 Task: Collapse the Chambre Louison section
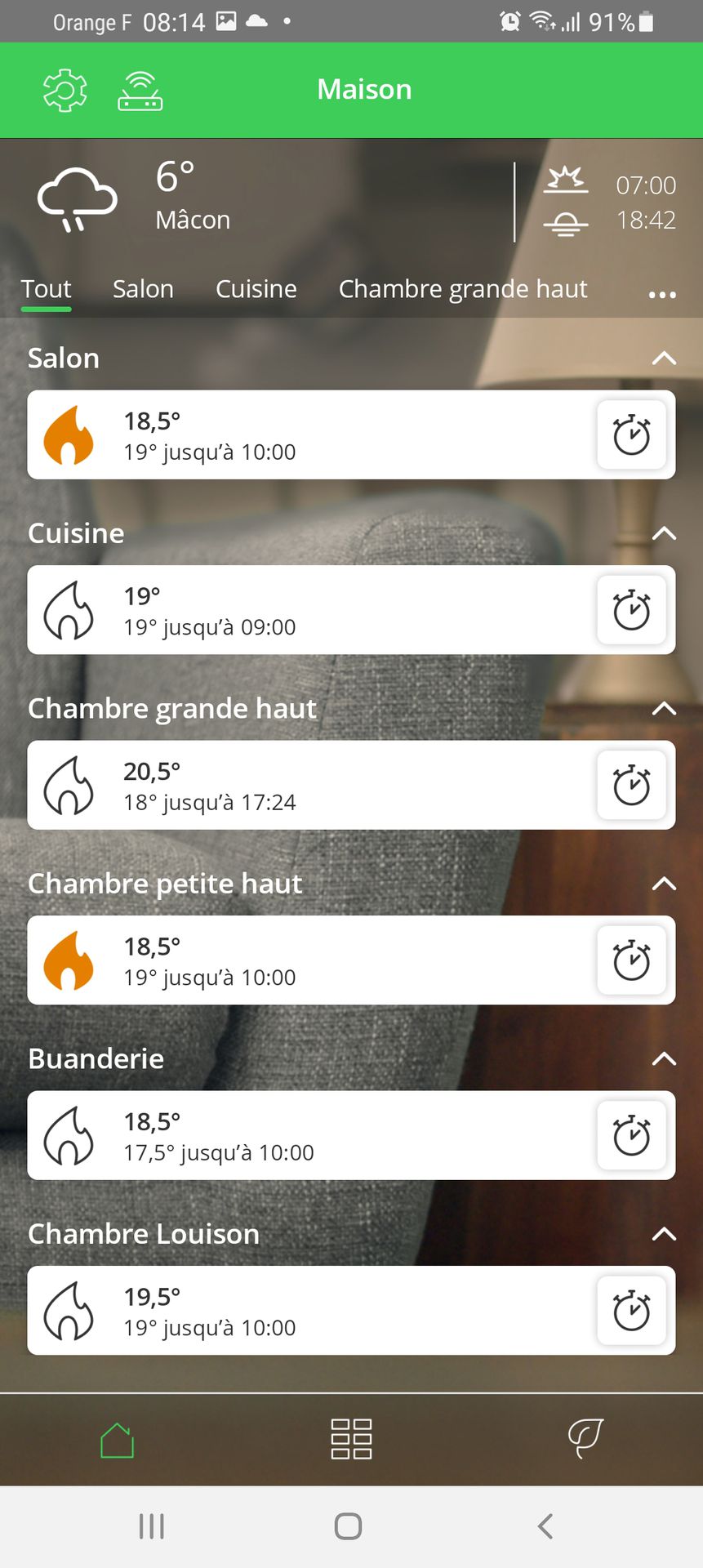pyautogui.click(x=665, y=1234)
